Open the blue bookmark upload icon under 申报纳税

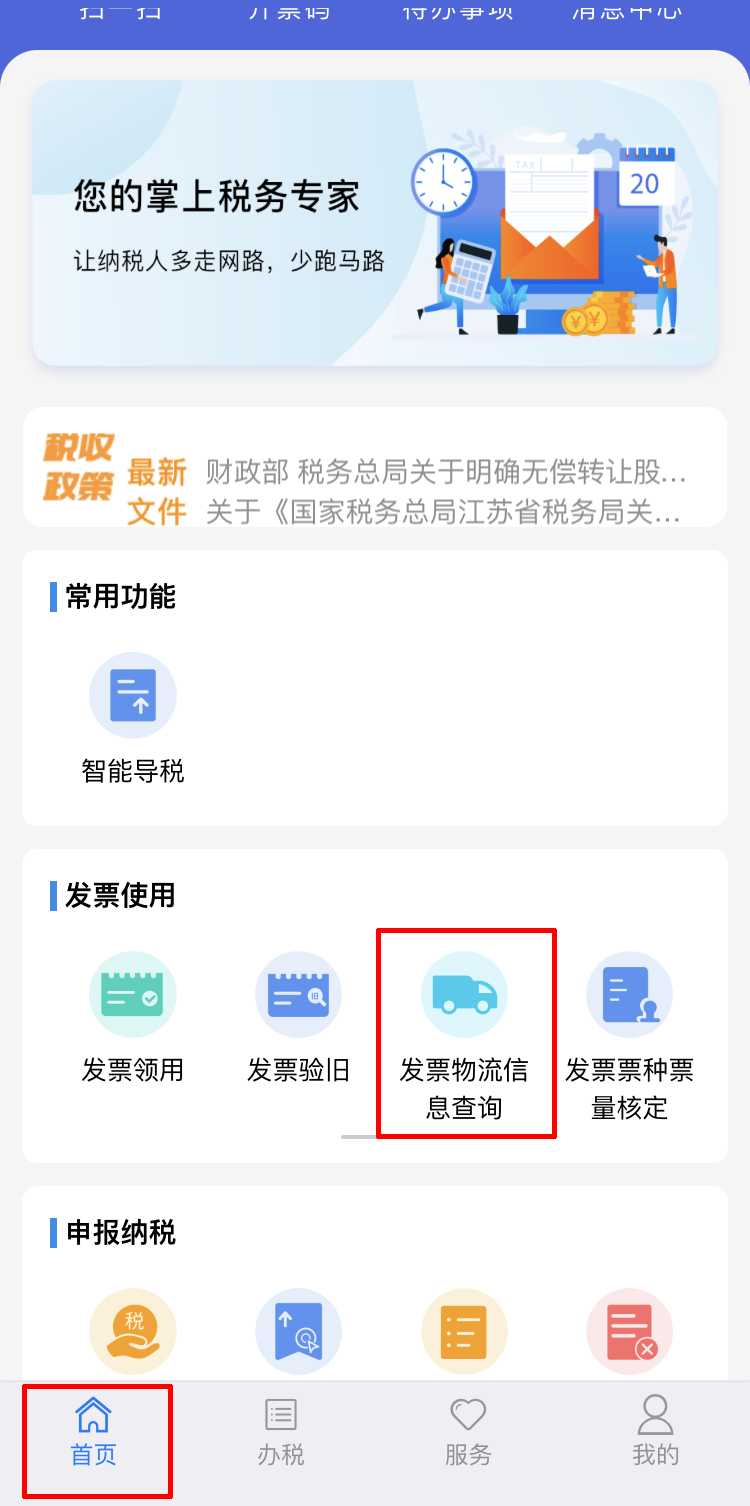299,1332
